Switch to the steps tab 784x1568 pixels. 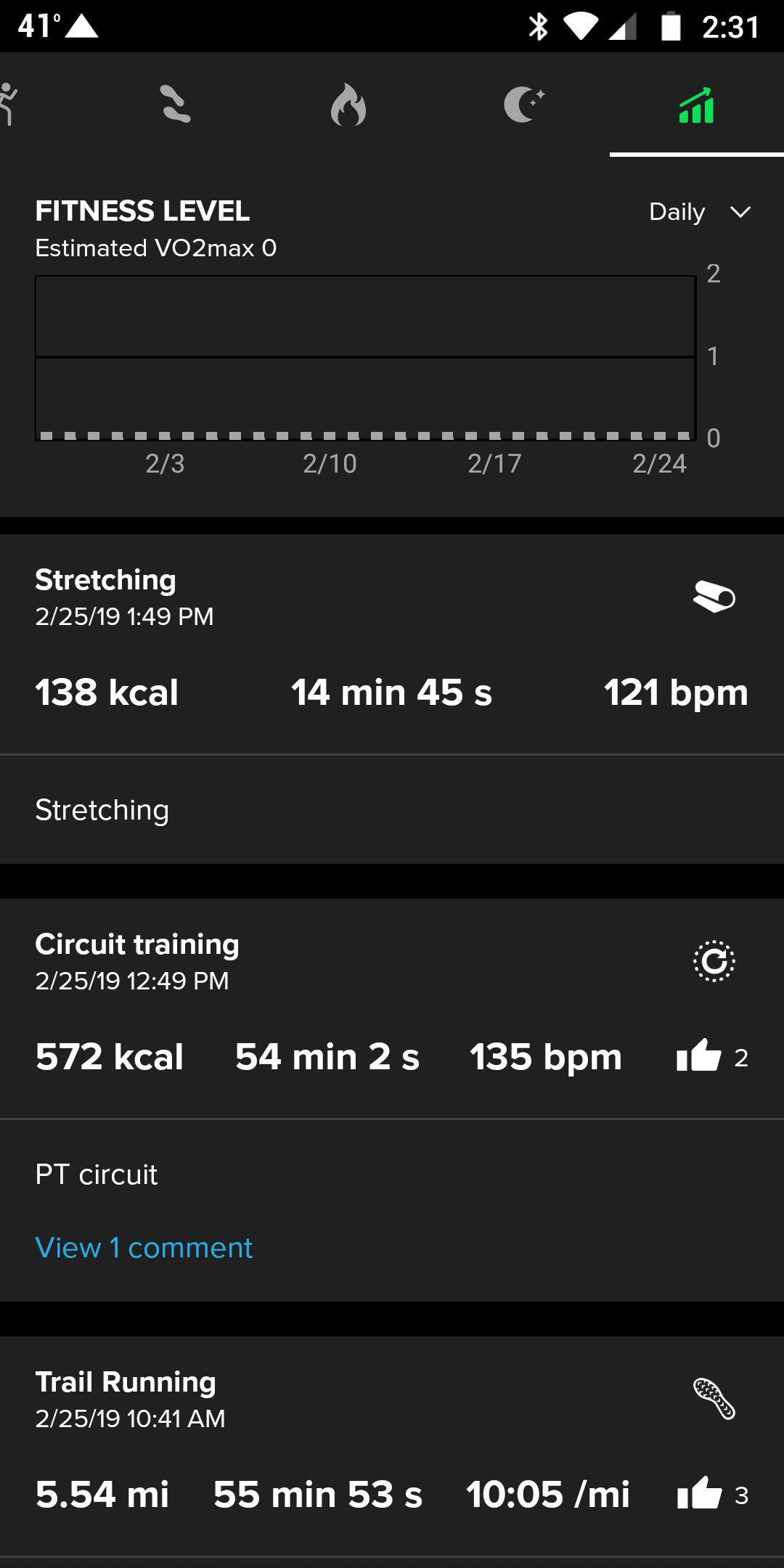point(175,105)
